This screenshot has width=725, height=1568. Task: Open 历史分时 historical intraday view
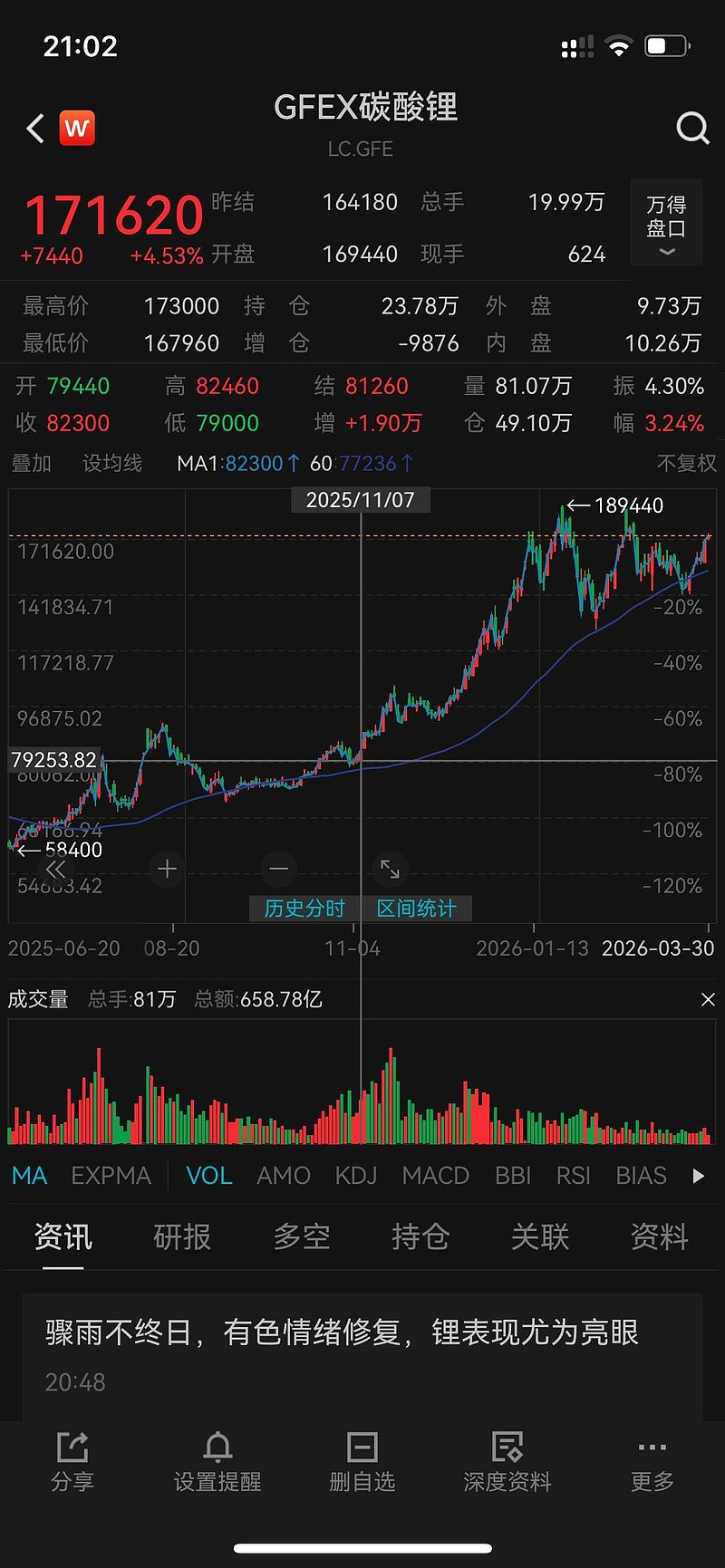click(304, 909)
